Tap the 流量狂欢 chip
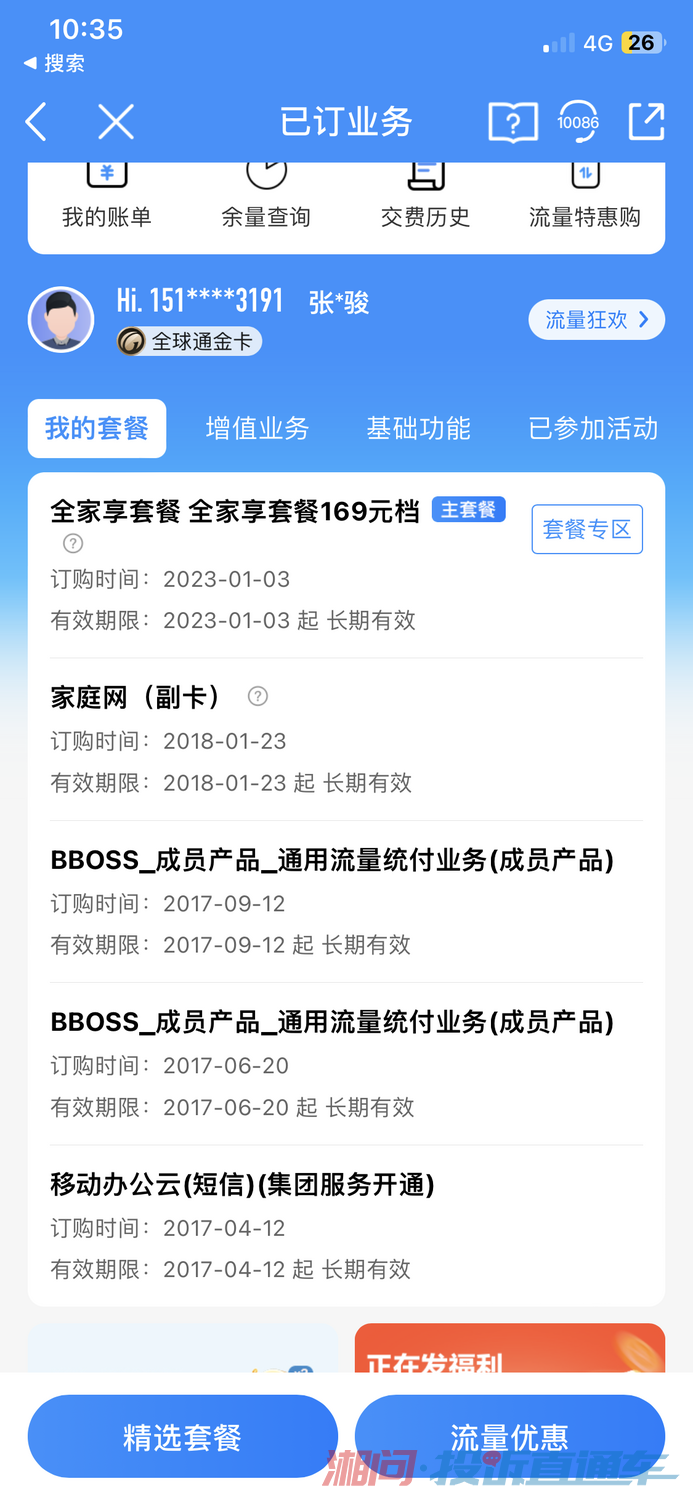 pyautogui.click(x=596, y=320)
